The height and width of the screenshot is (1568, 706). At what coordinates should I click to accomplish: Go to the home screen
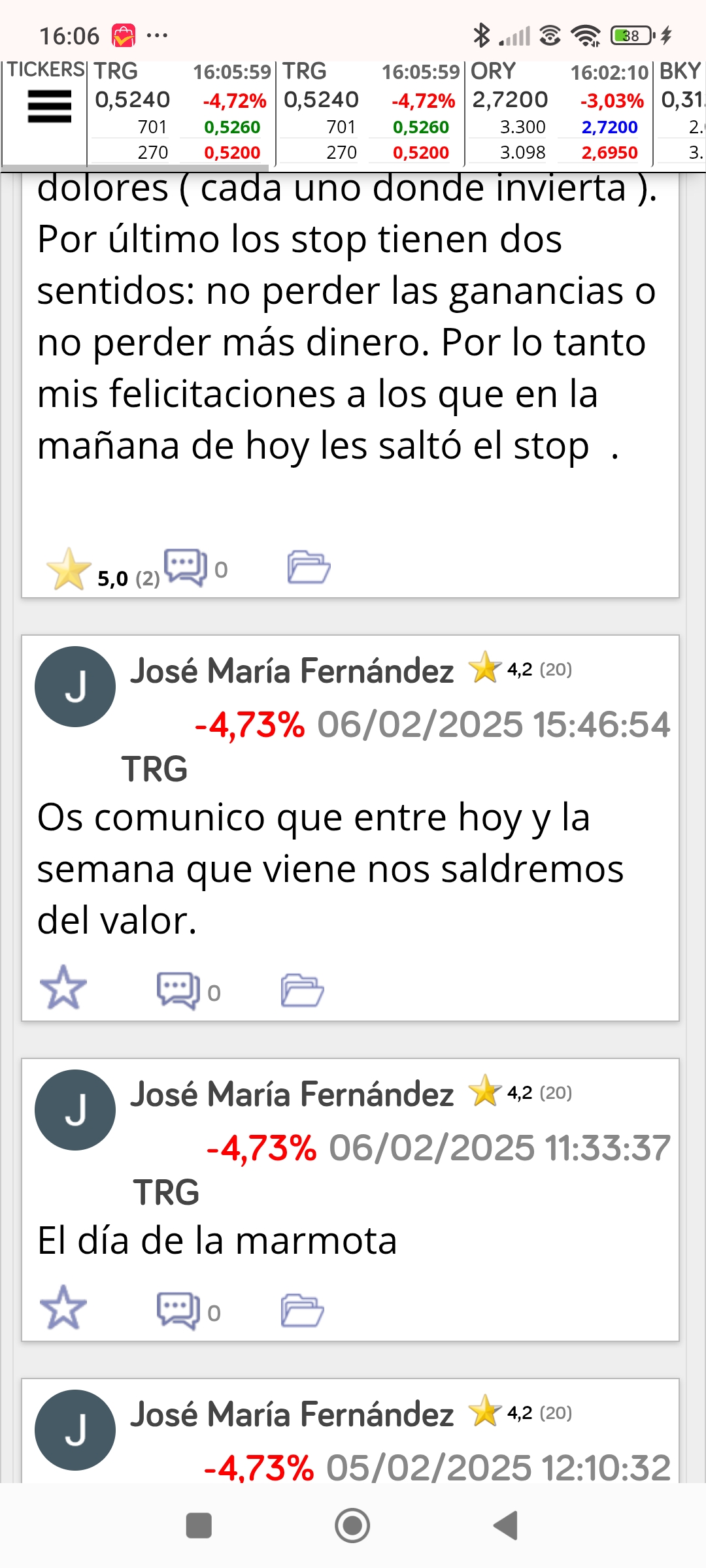(x=352, y=1526)
